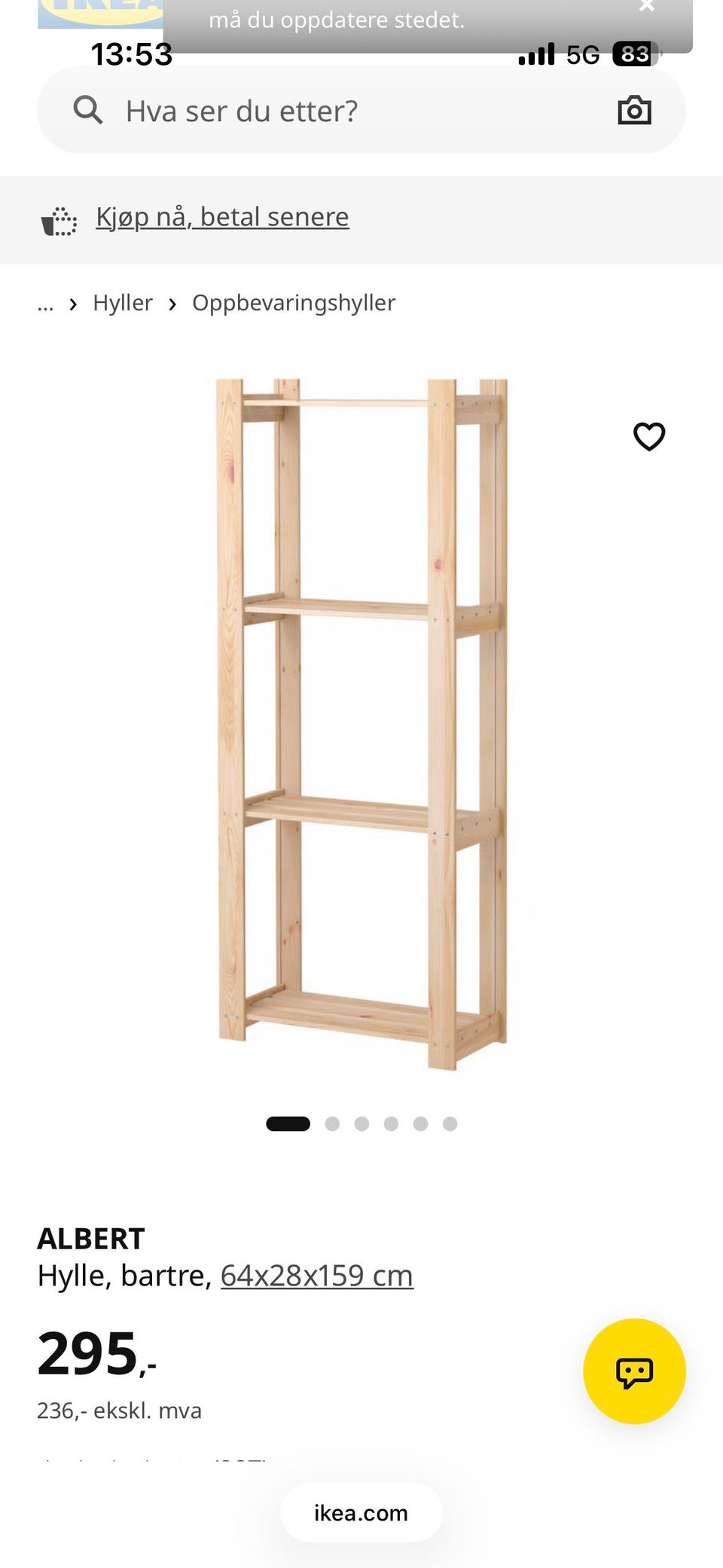This screenshot has height=1568, width=723.
Task: Open the ALBERT shelf product image
Action: click(361, 723)
